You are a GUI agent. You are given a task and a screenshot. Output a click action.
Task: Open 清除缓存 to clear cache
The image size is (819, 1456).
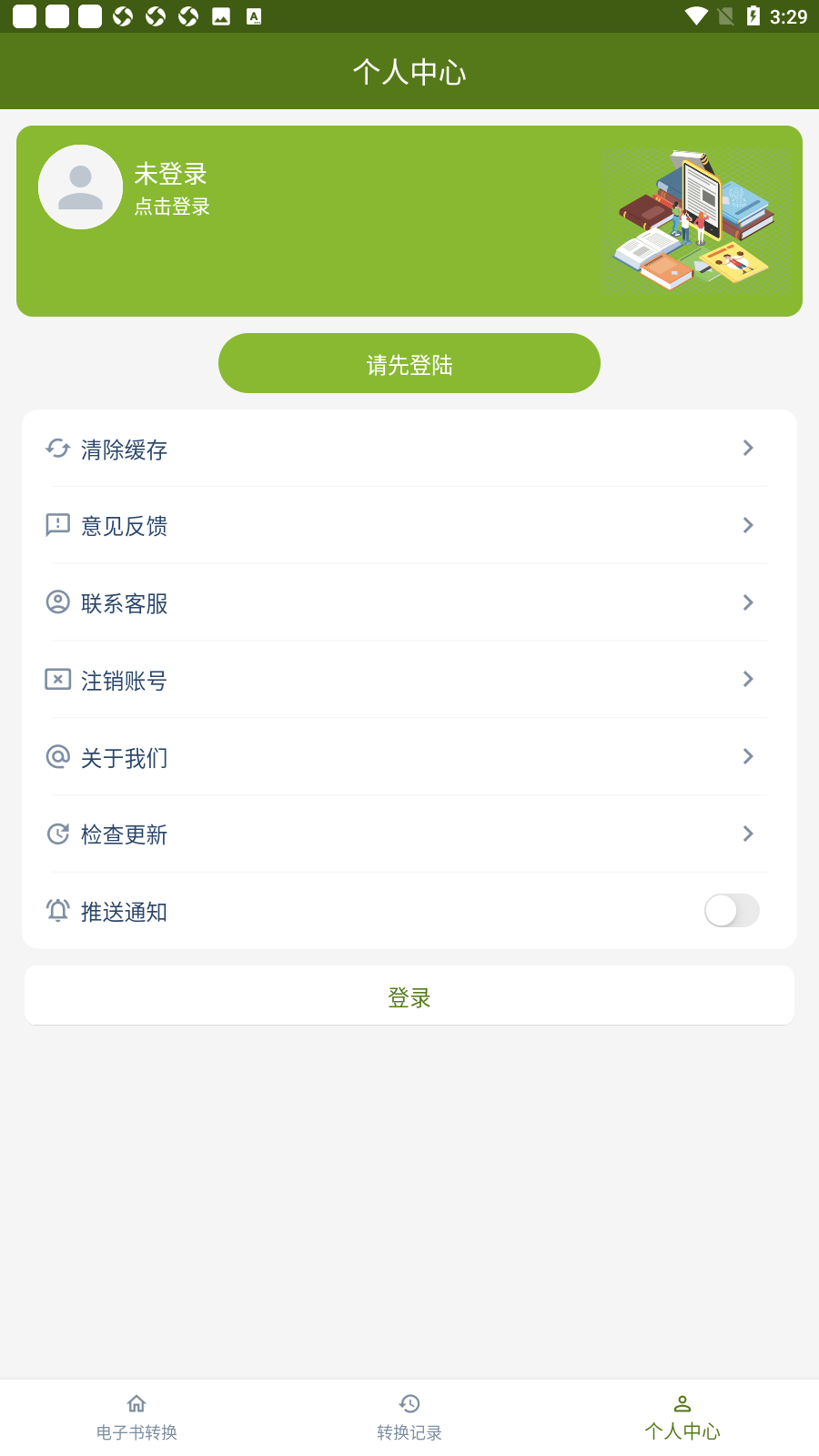point(409,449)
